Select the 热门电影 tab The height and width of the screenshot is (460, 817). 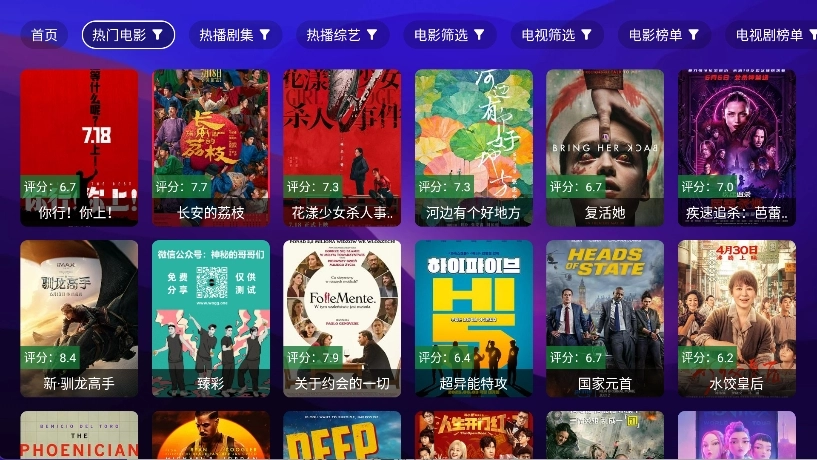tap(128, 35)
